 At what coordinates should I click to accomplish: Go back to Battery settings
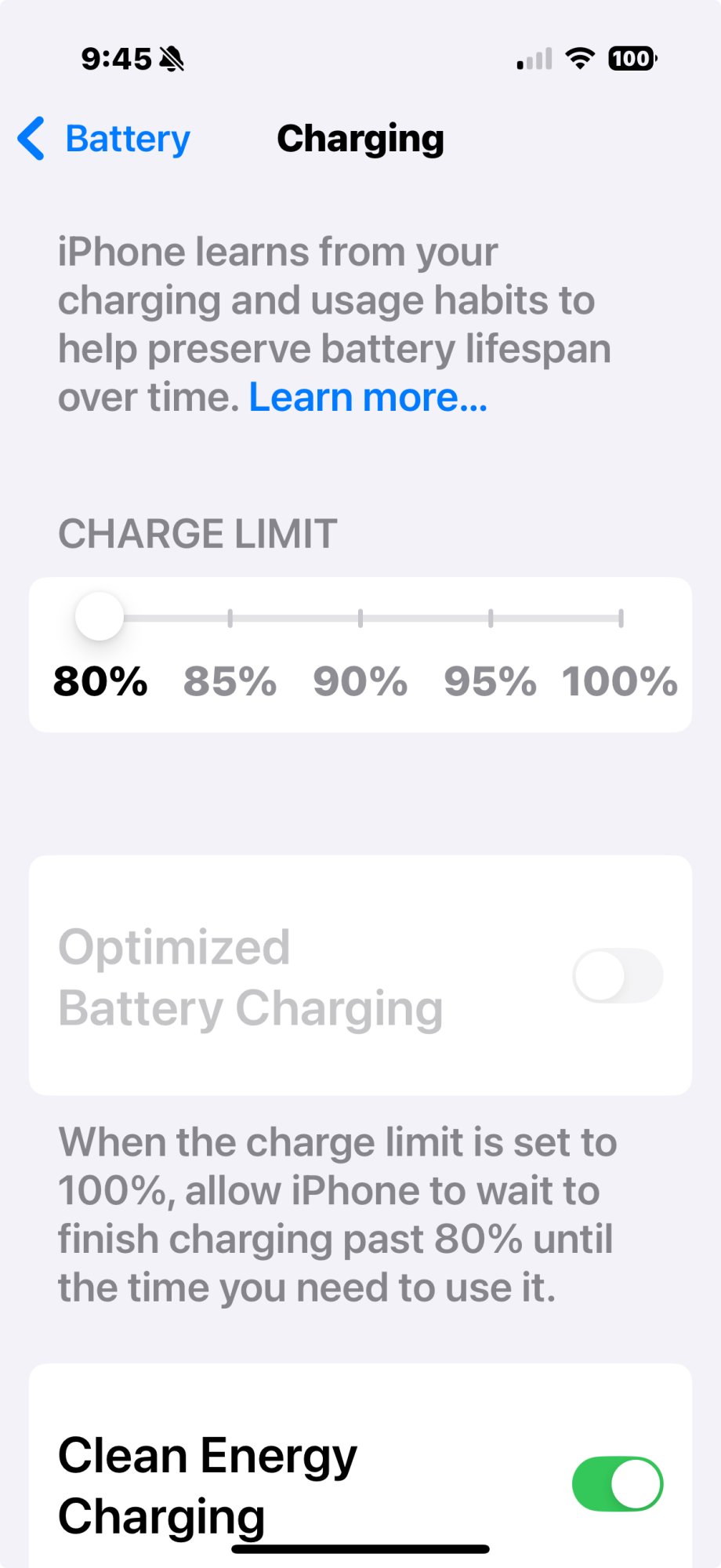coord(104,139)
